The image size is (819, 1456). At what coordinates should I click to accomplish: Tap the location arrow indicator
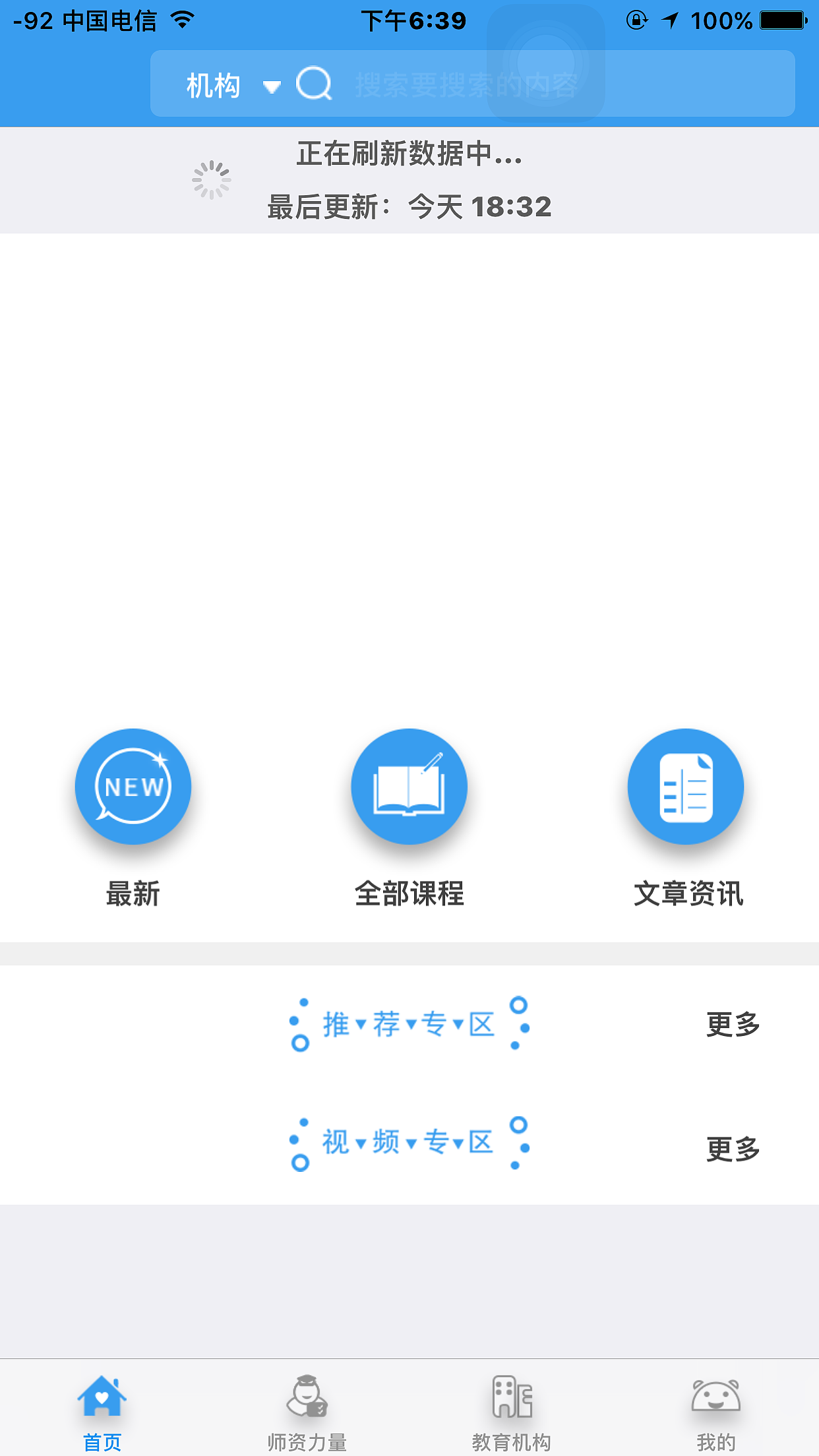(670, 21)
